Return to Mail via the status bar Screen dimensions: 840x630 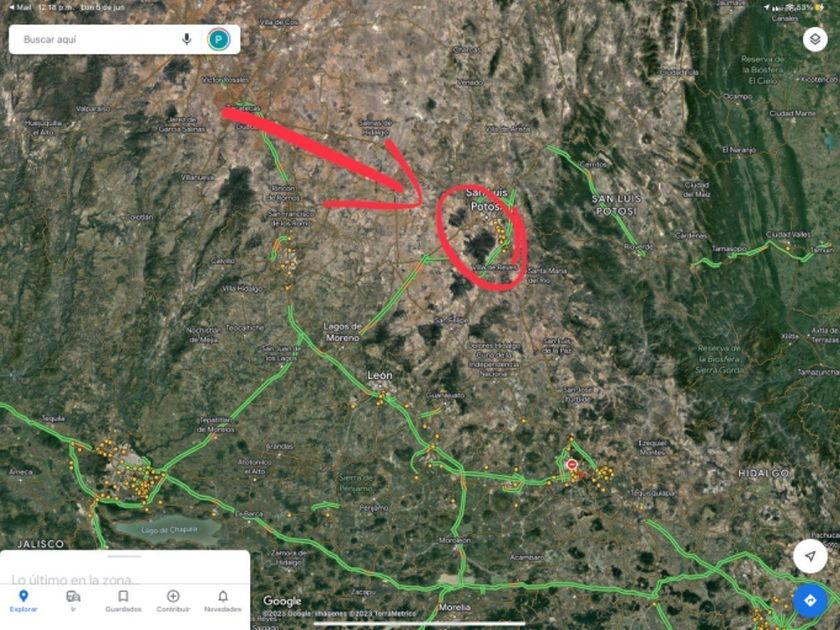(20, 8)
